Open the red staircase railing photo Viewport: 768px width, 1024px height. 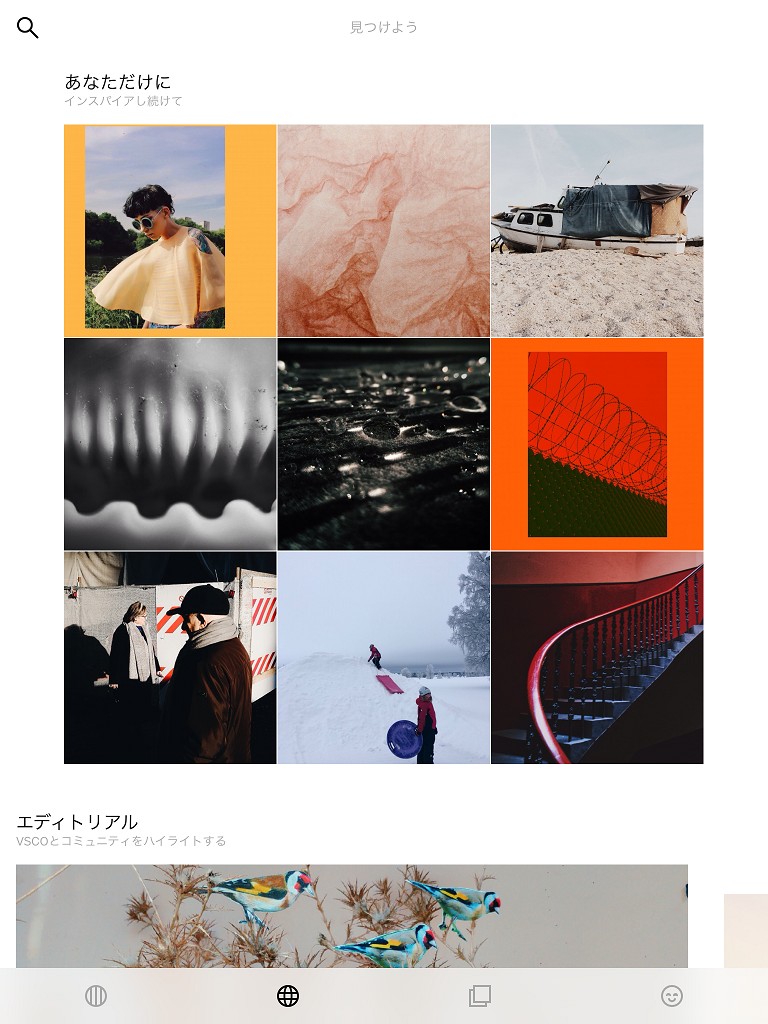[597, 657]
